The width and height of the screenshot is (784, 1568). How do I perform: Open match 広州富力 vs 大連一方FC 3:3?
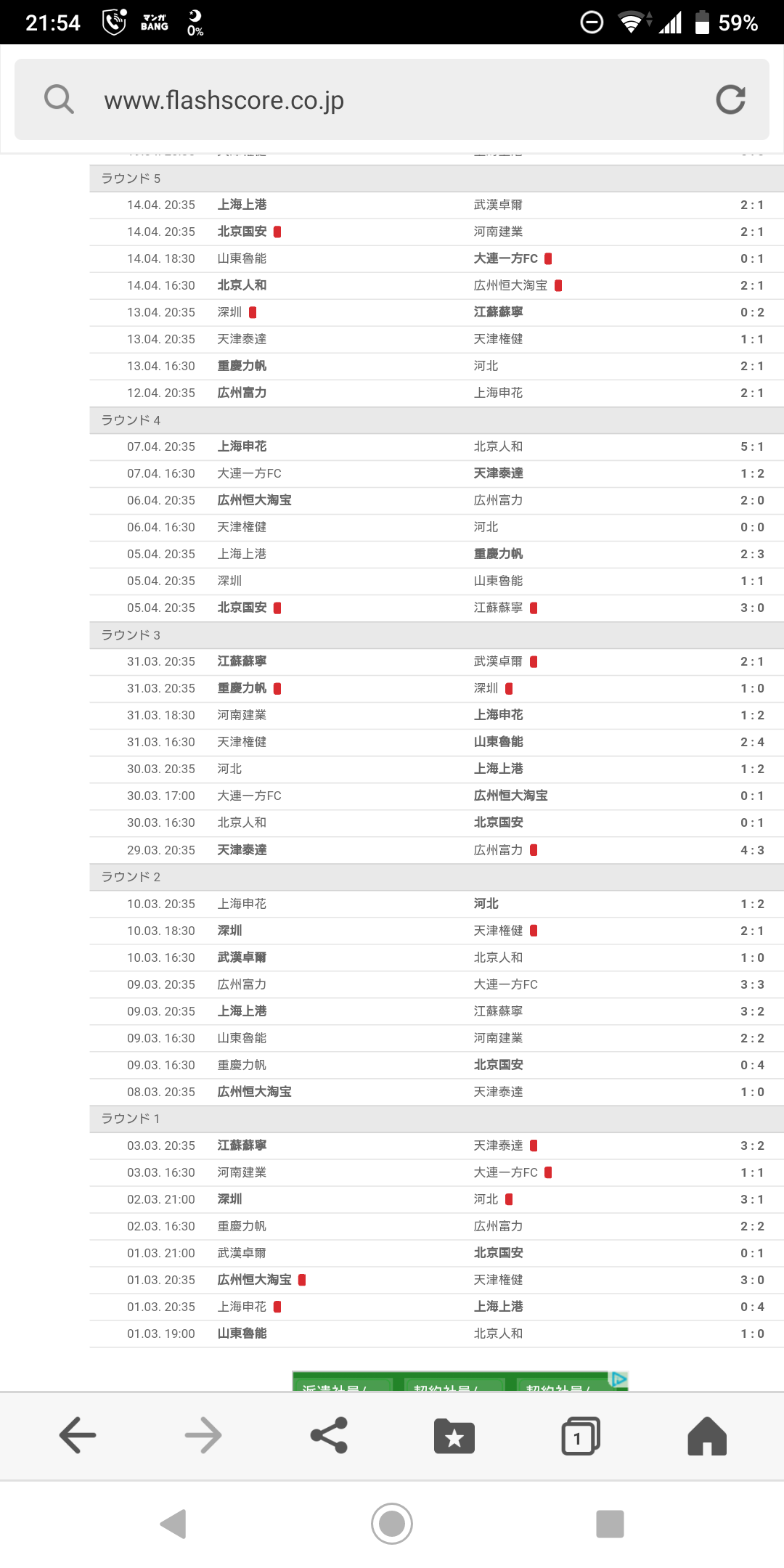(436, 984)
